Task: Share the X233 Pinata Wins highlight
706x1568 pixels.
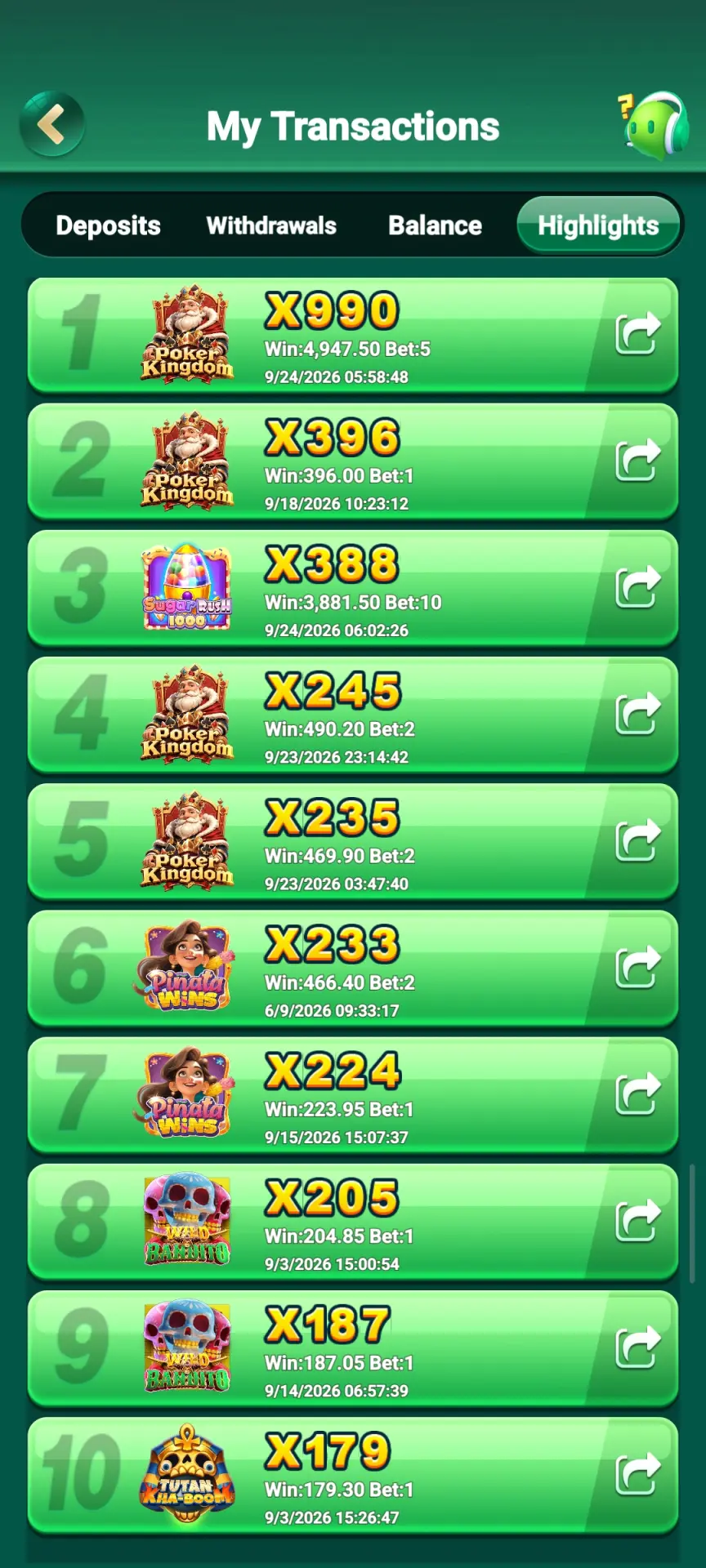Action: (x=637, y=966)
